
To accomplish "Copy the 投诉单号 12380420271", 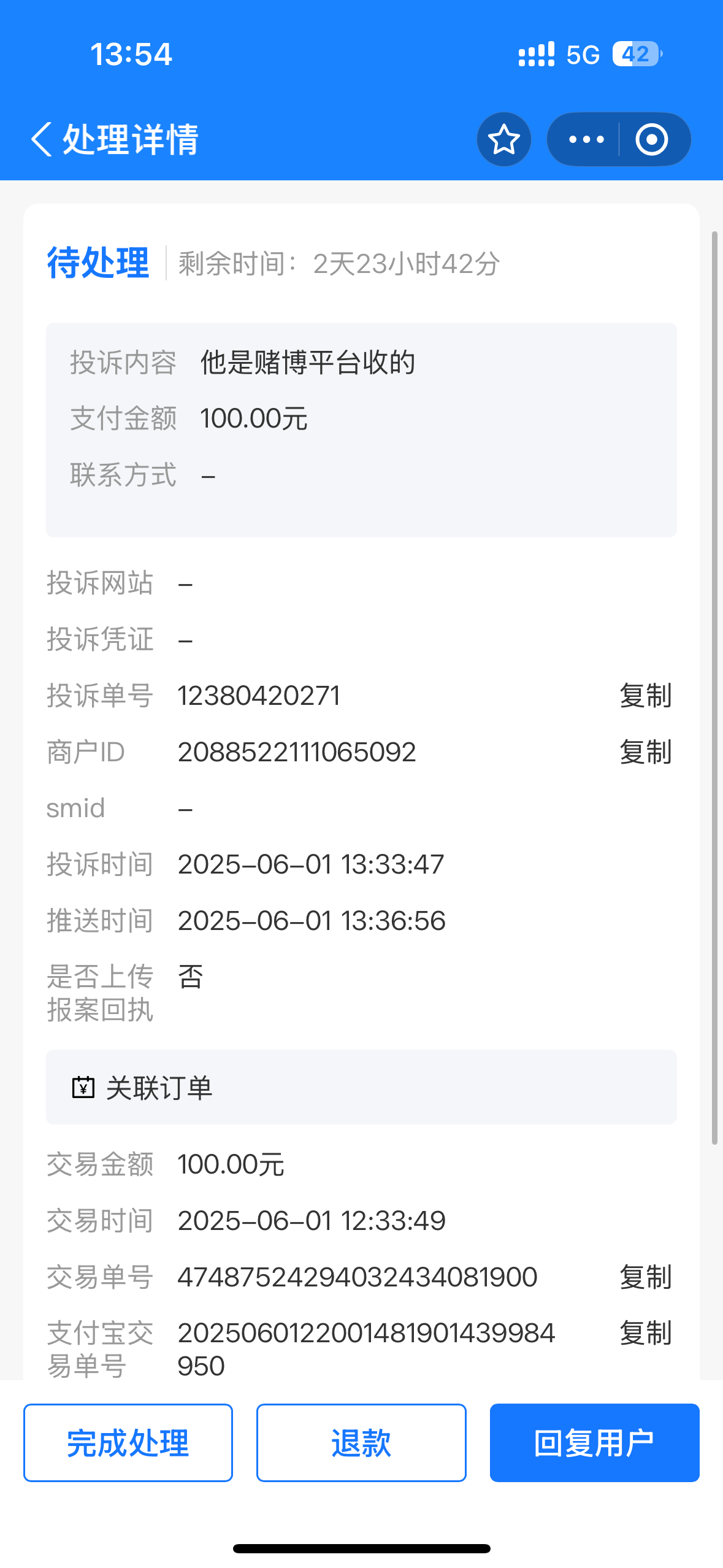I will 646,696.
